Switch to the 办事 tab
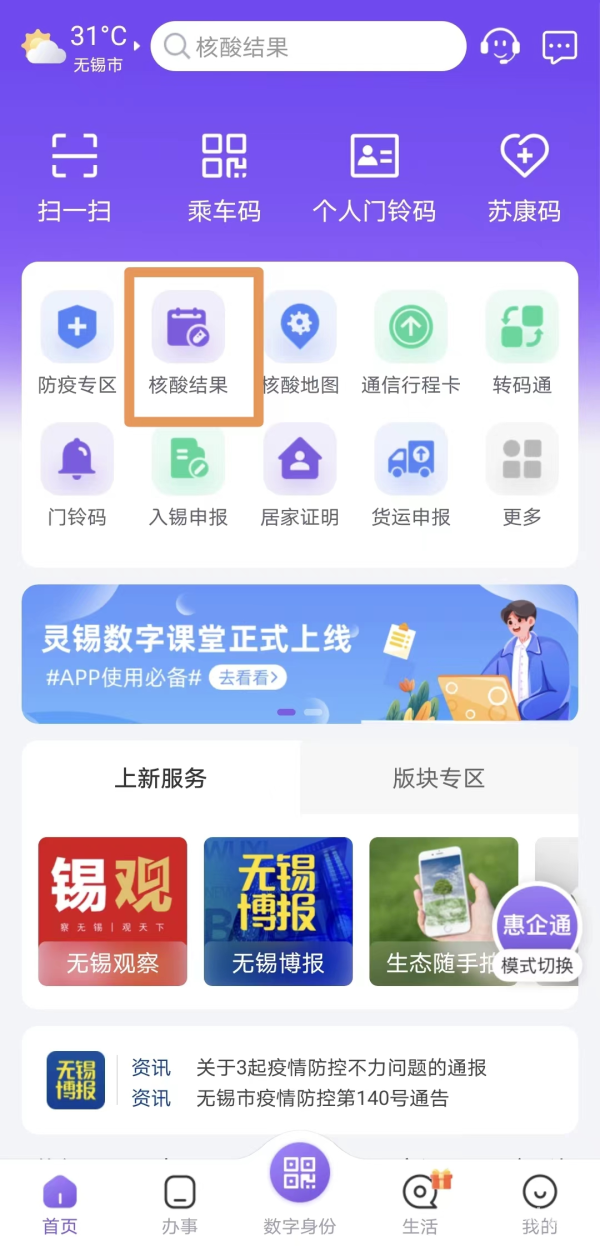The width and height of the screenshot is (600, 1246). 179,1204
